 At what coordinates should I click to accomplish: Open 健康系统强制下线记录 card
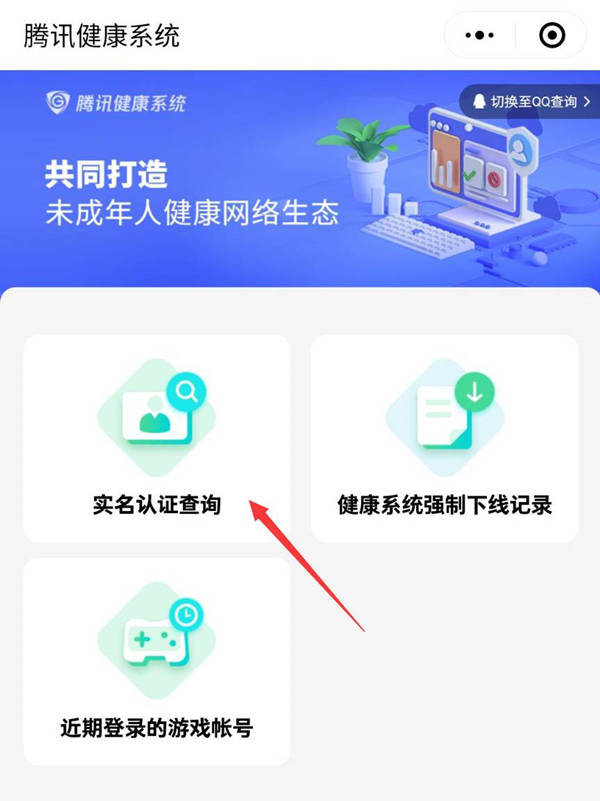444,439
